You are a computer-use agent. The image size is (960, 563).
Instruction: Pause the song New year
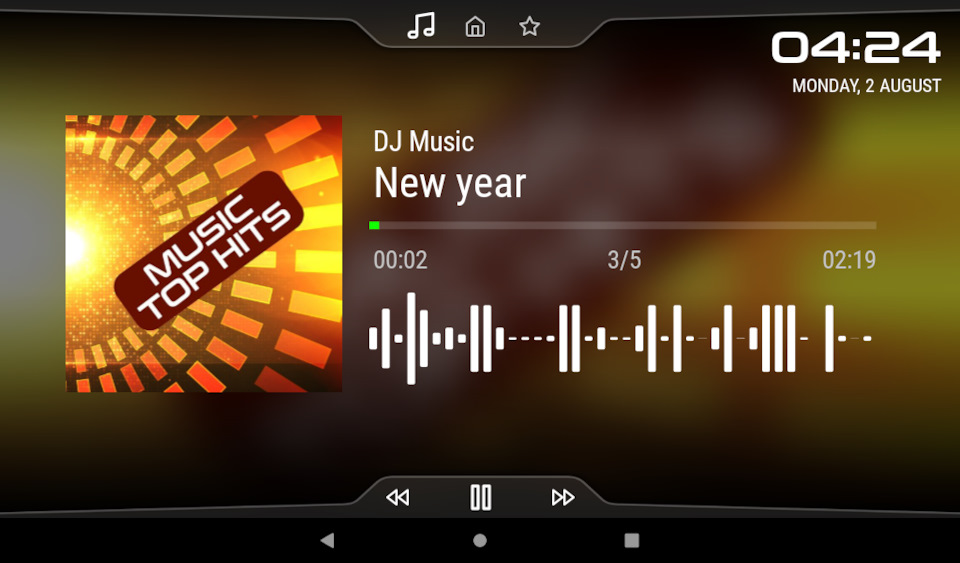[x=481, y=497]
